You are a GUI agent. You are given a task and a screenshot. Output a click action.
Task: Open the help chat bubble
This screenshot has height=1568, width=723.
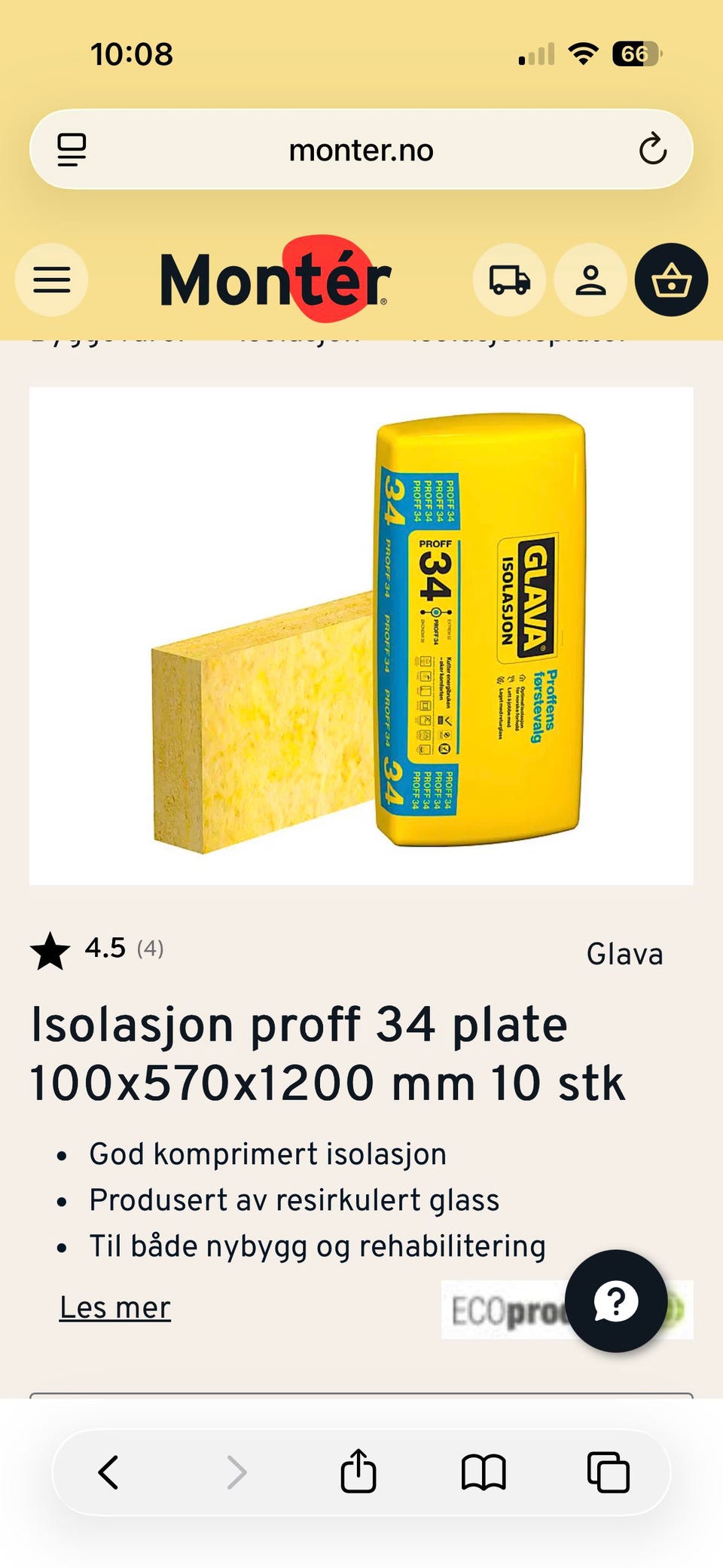point(616,1301)
